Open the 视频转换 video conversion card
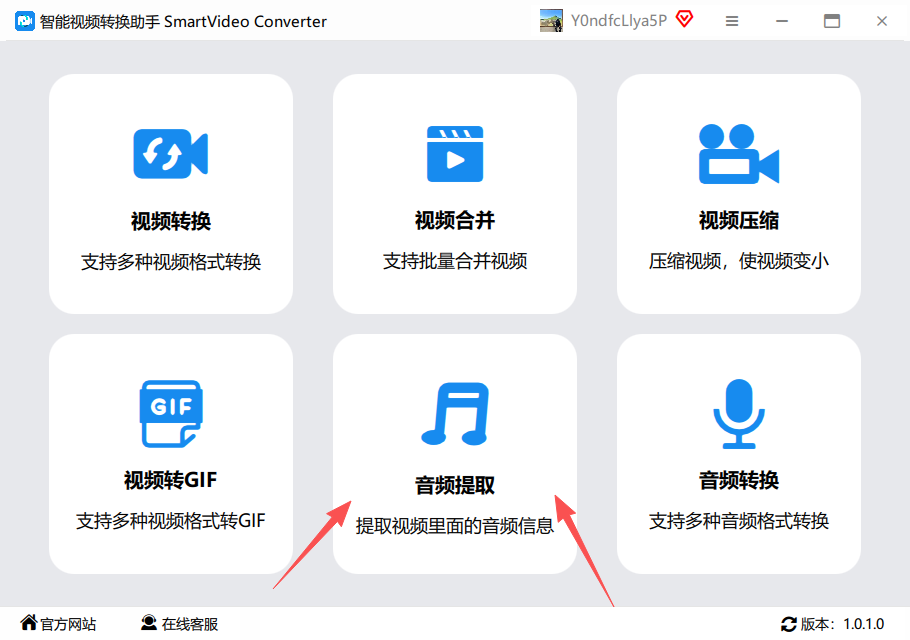Image resolution: width=910 pixels, height=640 pixels. 171,194
